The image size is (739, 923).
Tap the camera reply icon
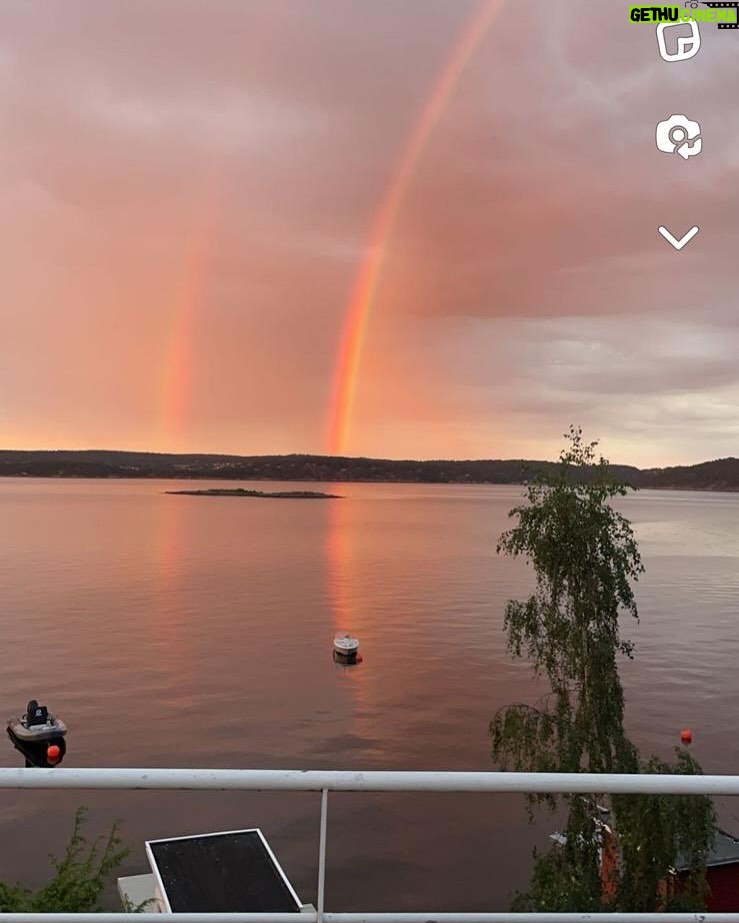point(678,136)
